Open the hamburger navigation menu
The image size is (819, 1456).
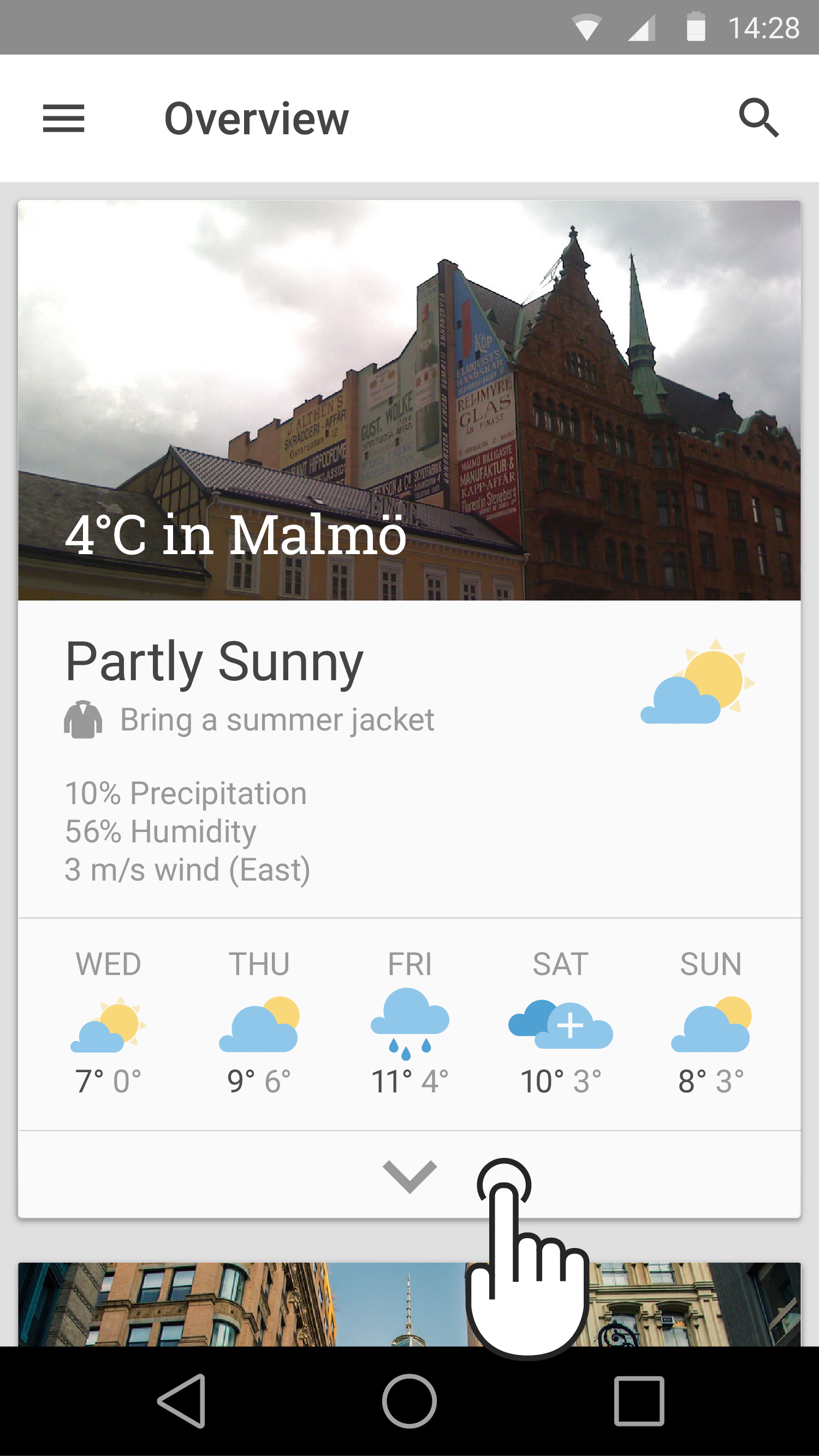pyautogui.click(x=63, y=118)
